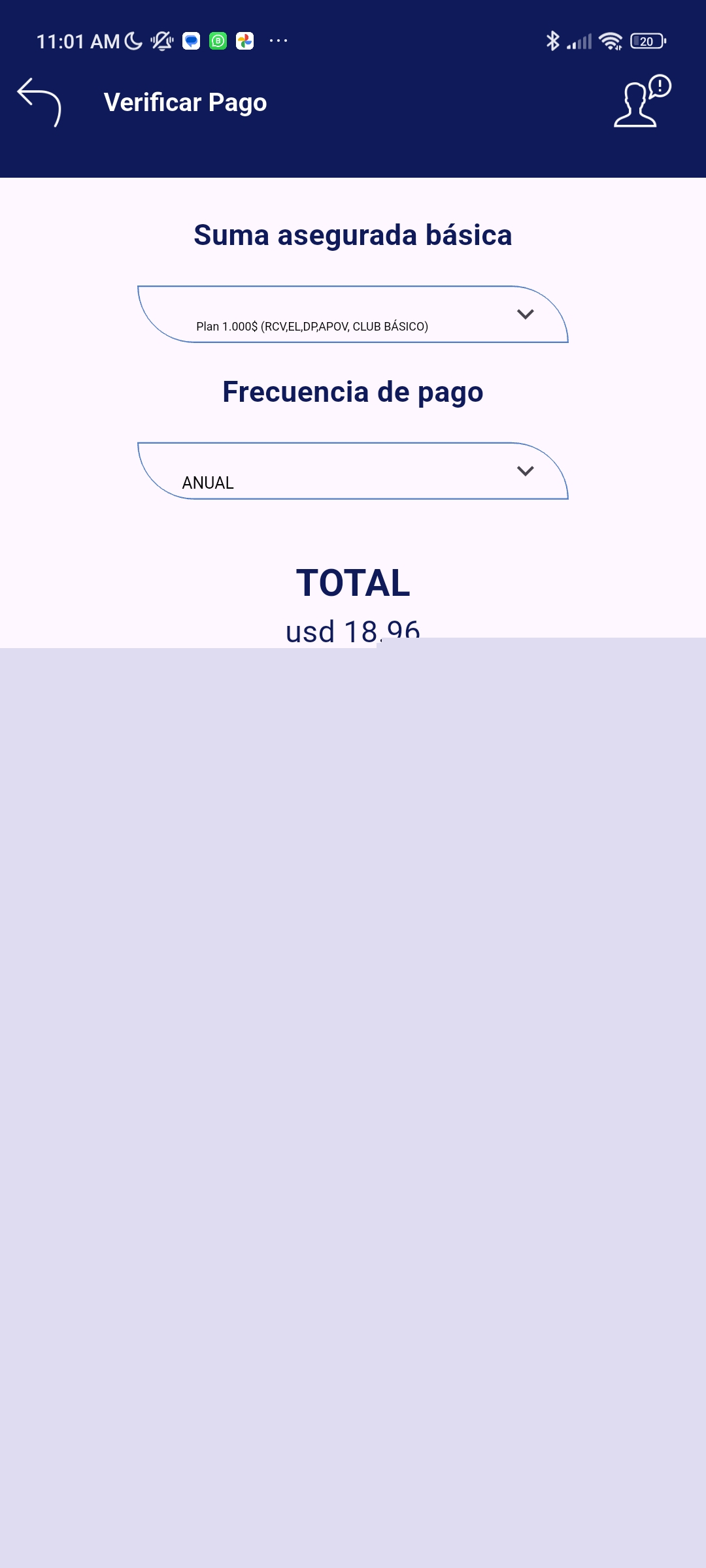
Task: Open the support contact icon
Action: pos(643,101)
